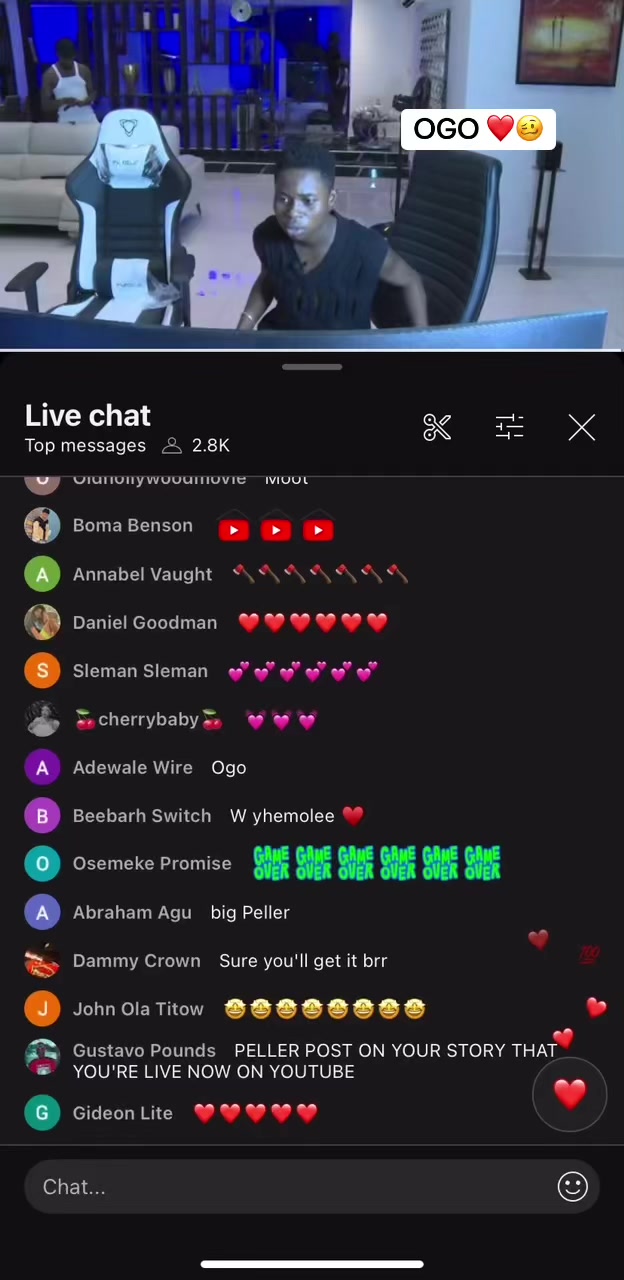624x1280 pixels.
Task: Tap the live video player
Action: click(312, 175)
